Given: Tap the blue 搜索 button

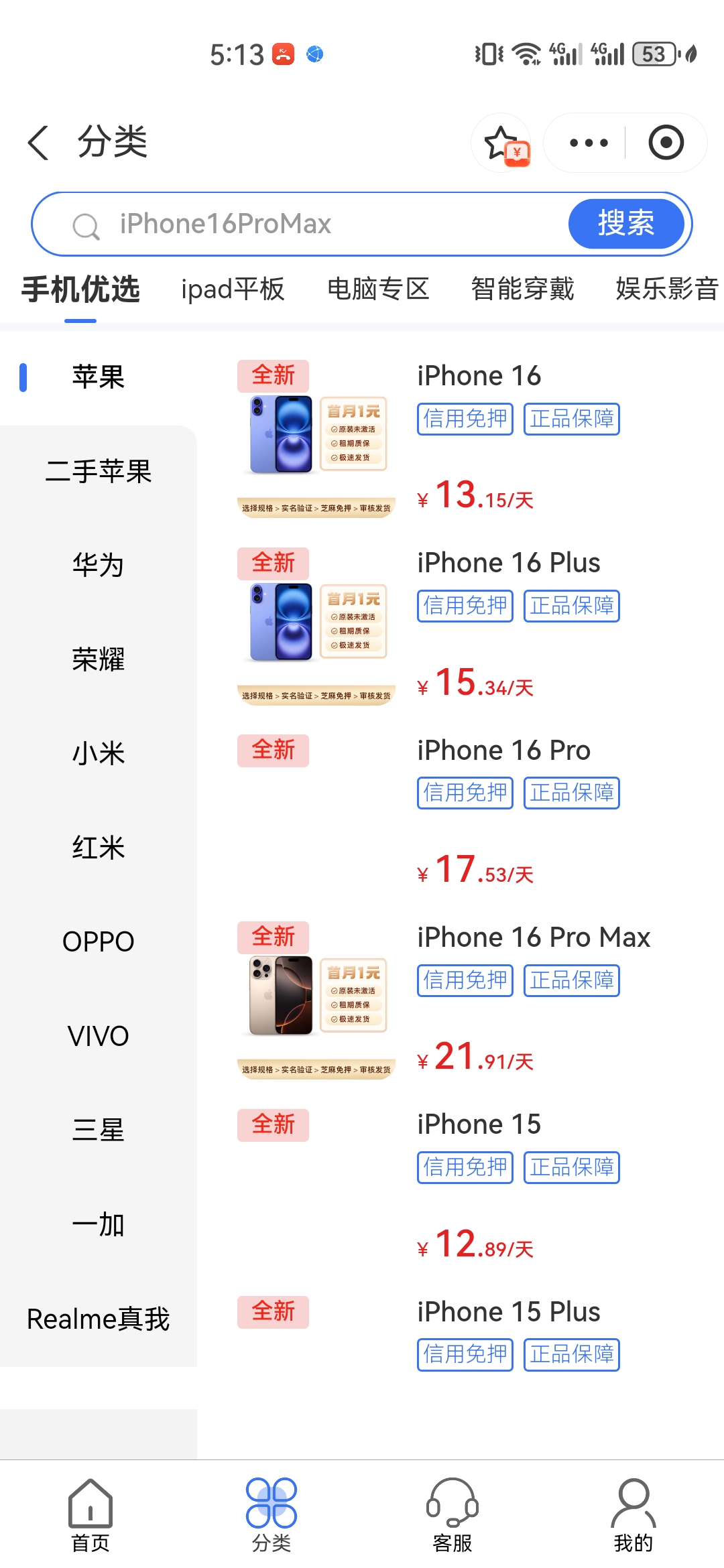Looking at the screenshot, I should pos(626,224).
